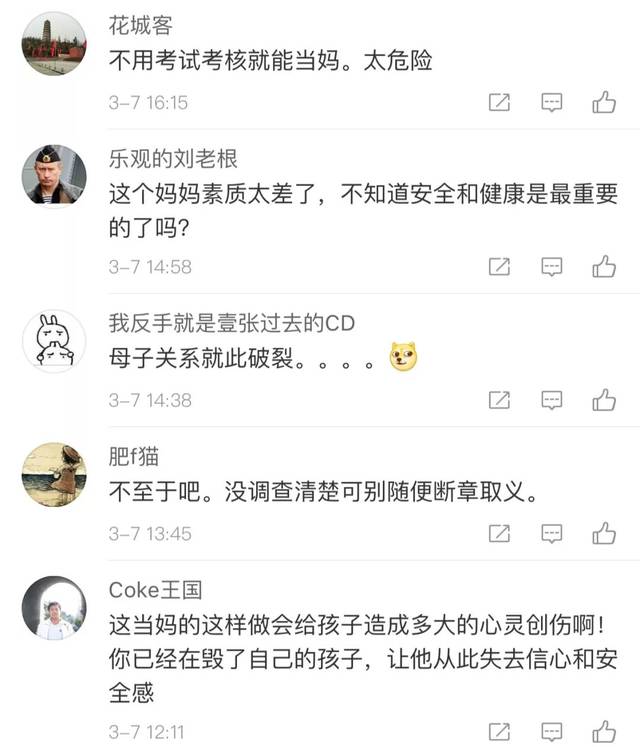View the avatar of 乐观的刘老根
This screenshot has height=747, width=640.
tap(54, 177)
